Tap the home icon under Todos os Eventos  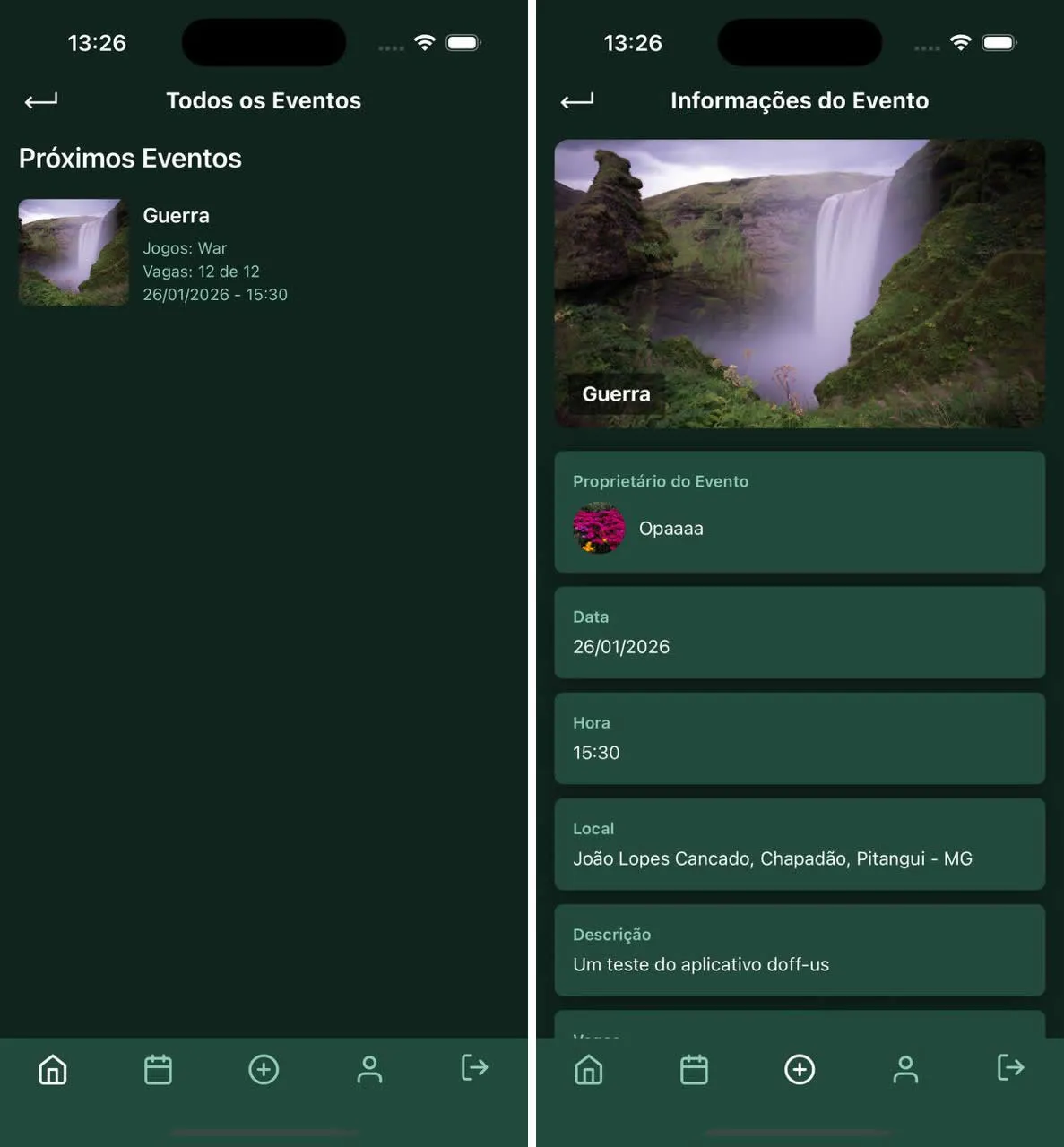(x=53, y=1069)
